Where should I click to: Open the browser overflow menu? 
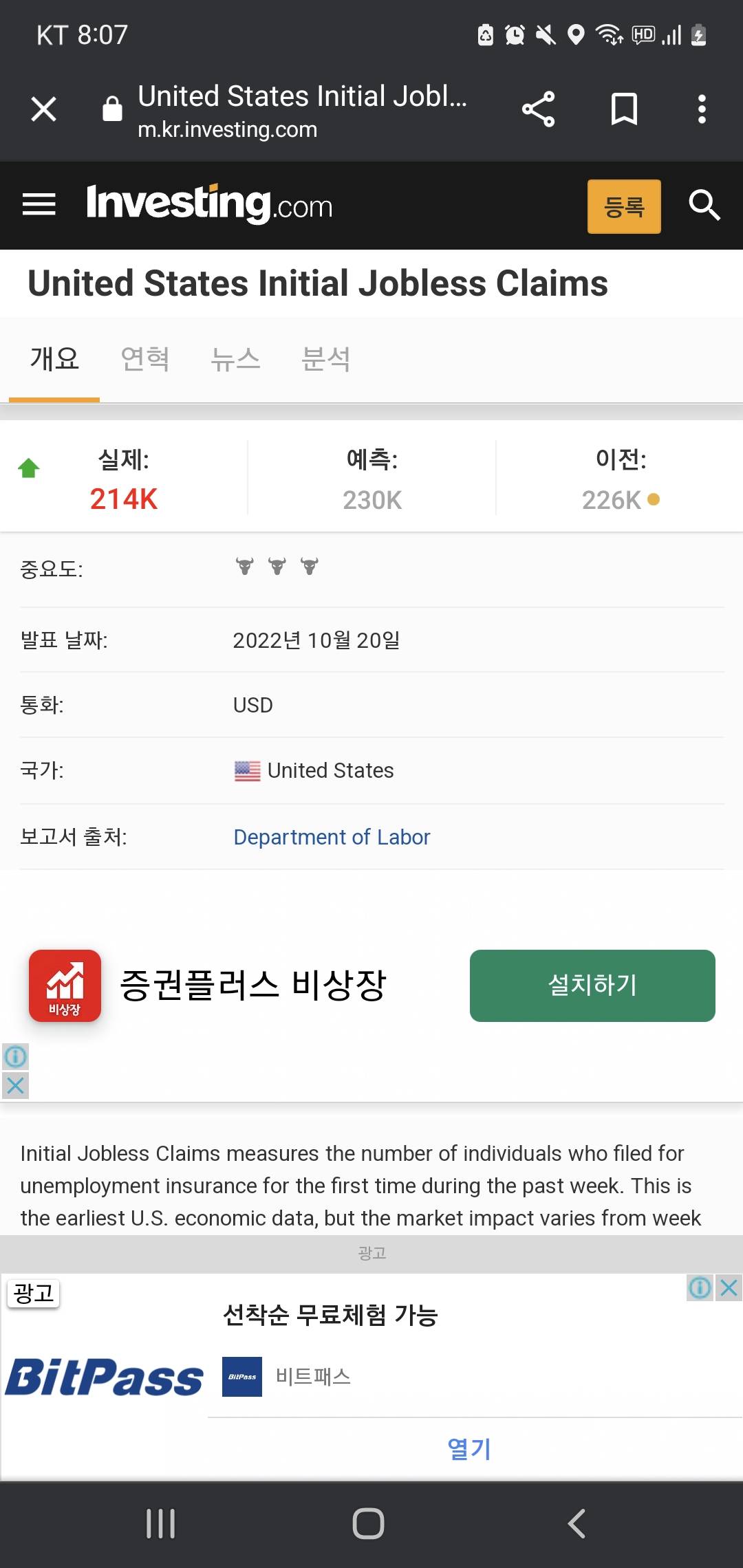(701, 109)
